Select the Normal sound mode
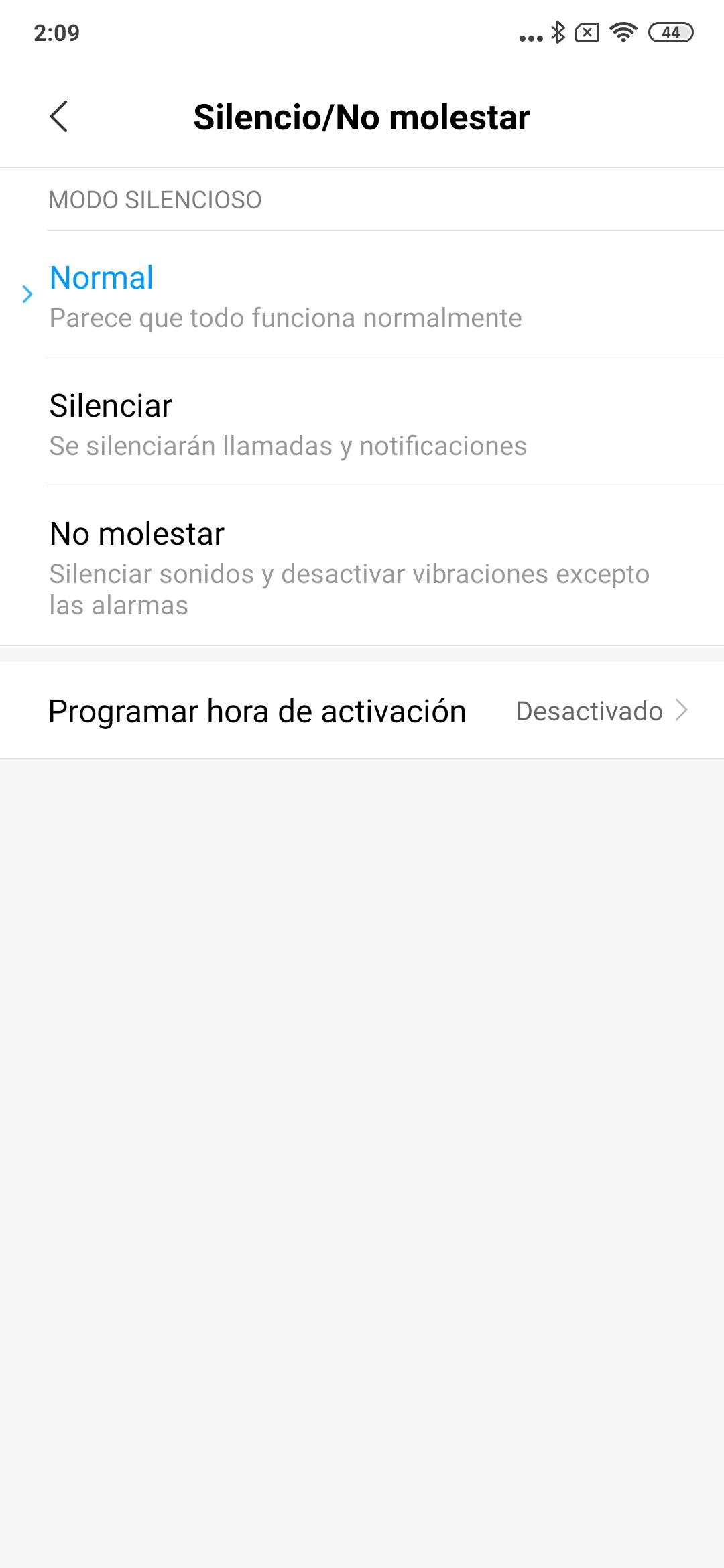 [x=362, y=295]
